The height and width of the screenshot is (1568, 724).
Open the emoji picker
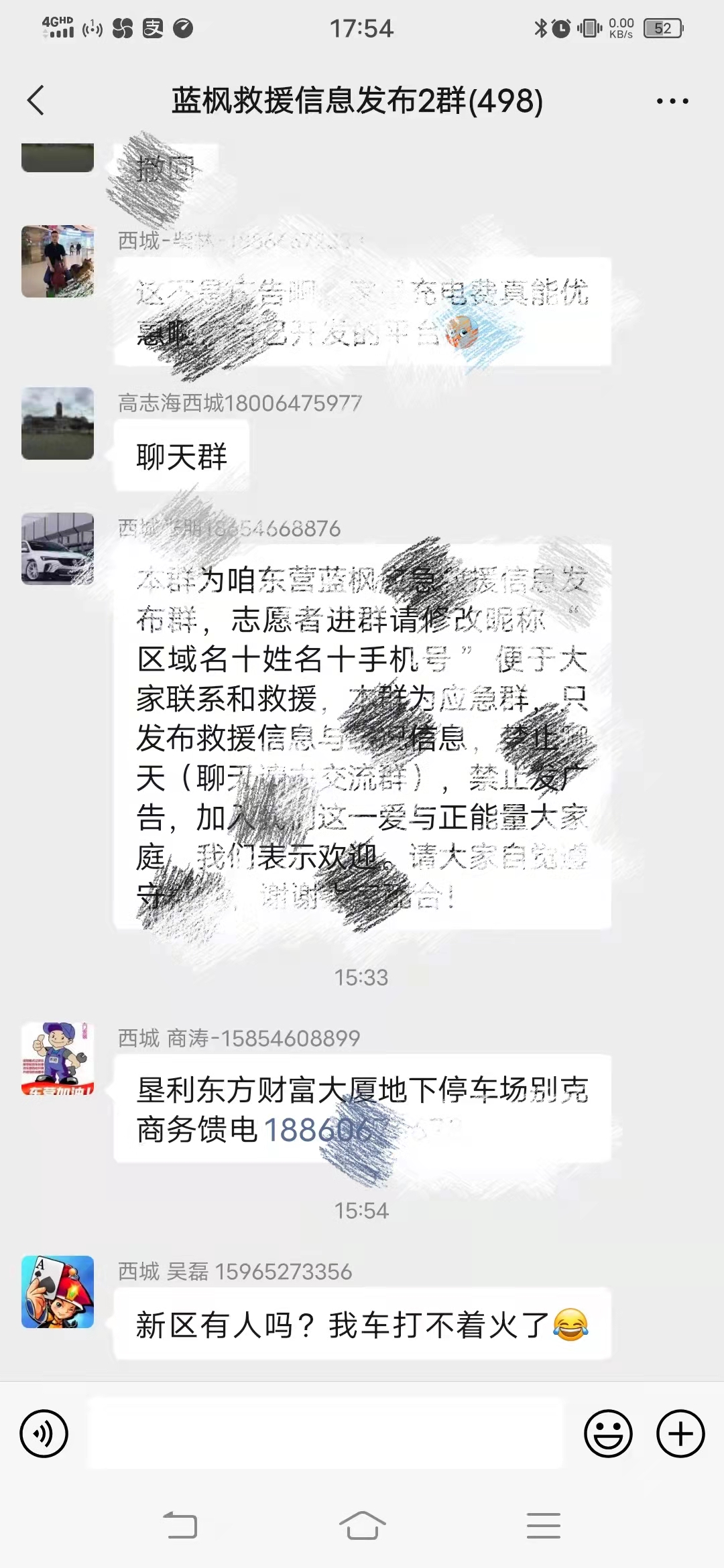(609, 1434)
